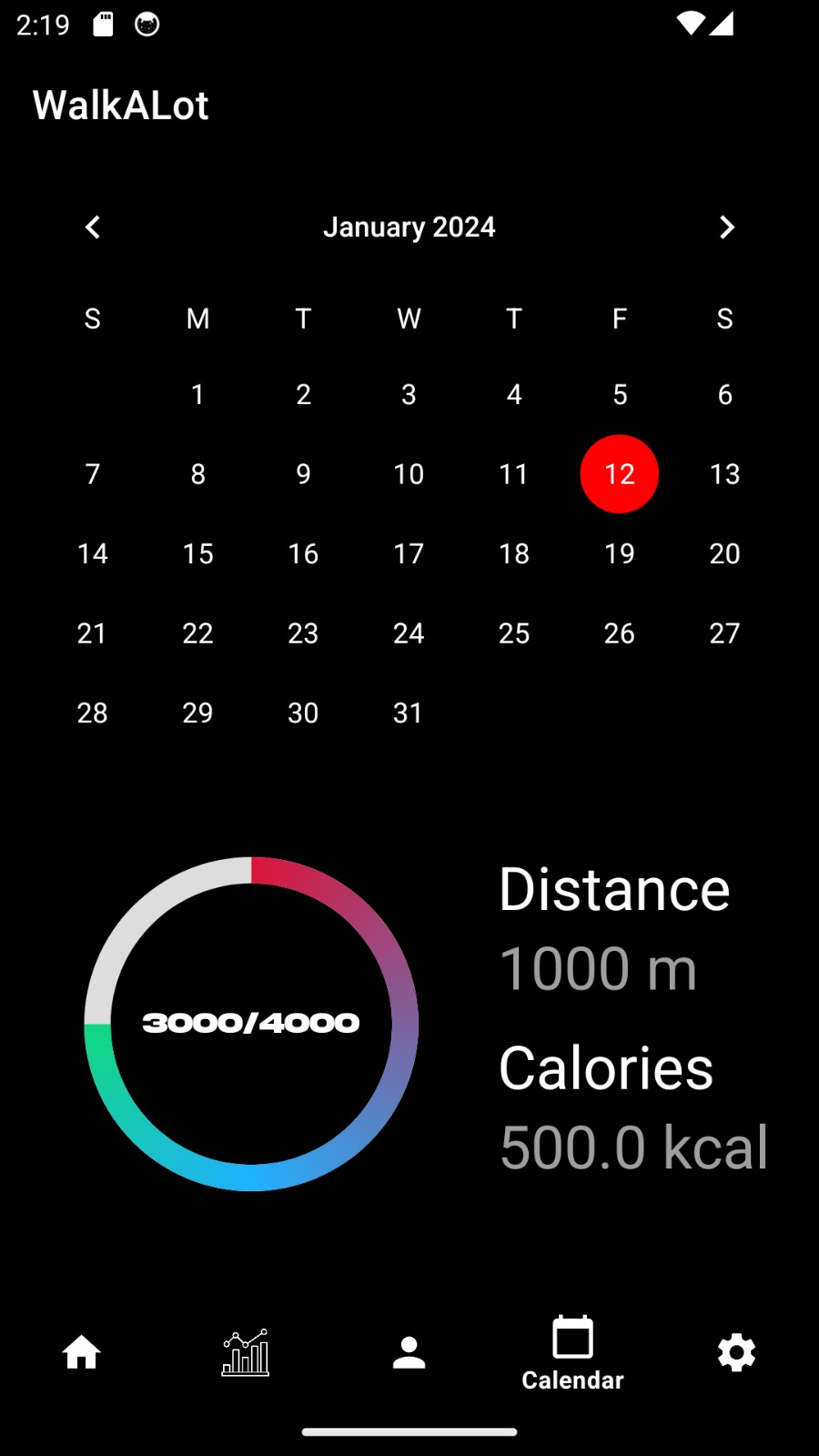Select January 12 on the calendar
Screen dimensions: 819x1456
point(620,474)
